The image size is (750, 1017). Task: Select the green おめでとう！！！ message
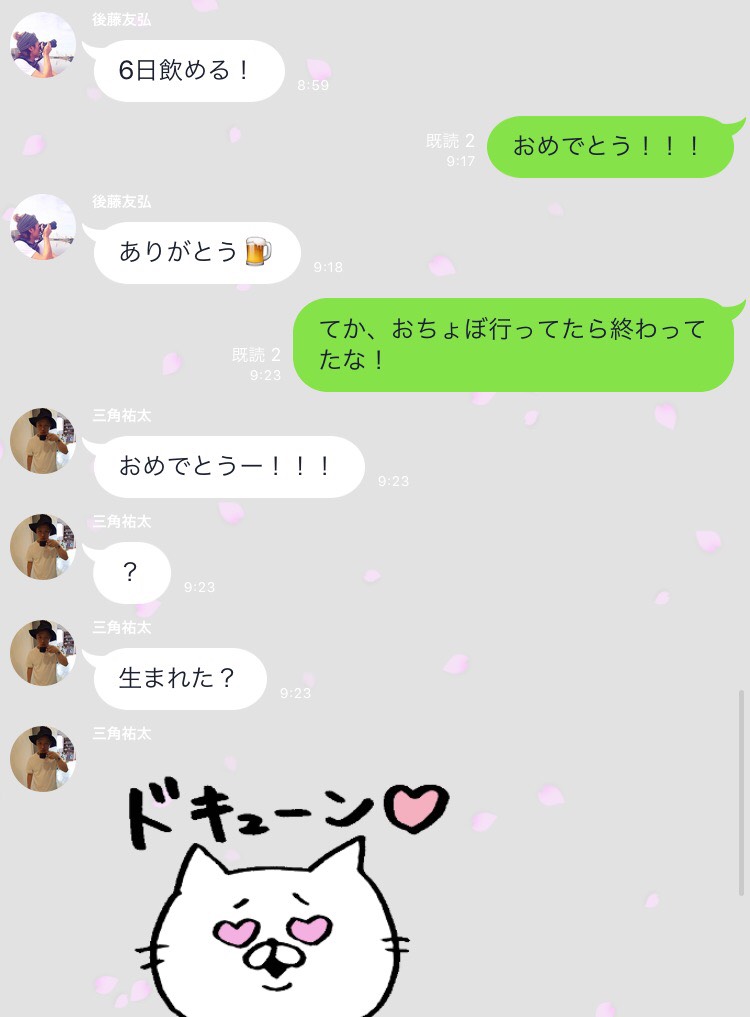(610, 146)
